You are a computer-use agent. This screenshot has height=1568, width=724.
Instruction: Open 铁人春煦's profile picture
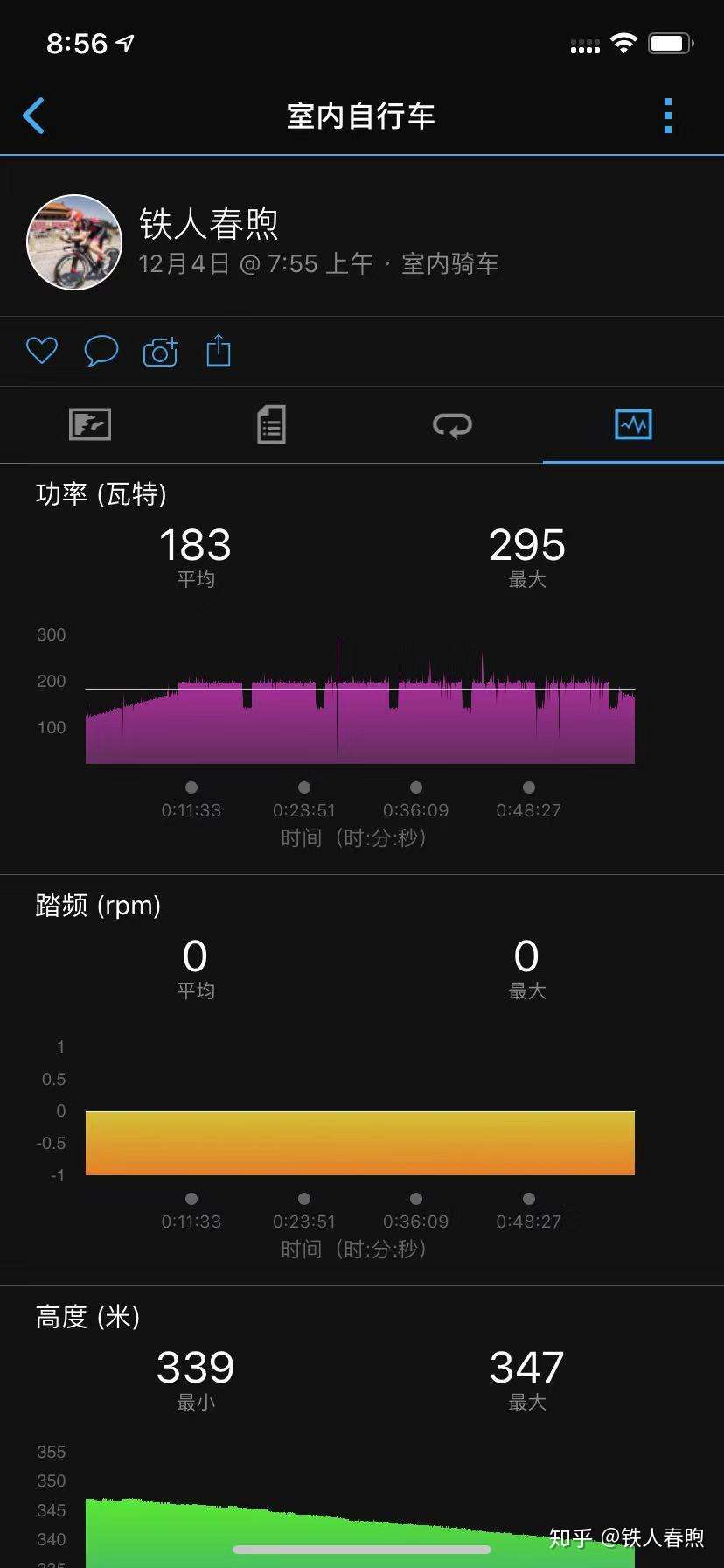[x=74, y=242]
